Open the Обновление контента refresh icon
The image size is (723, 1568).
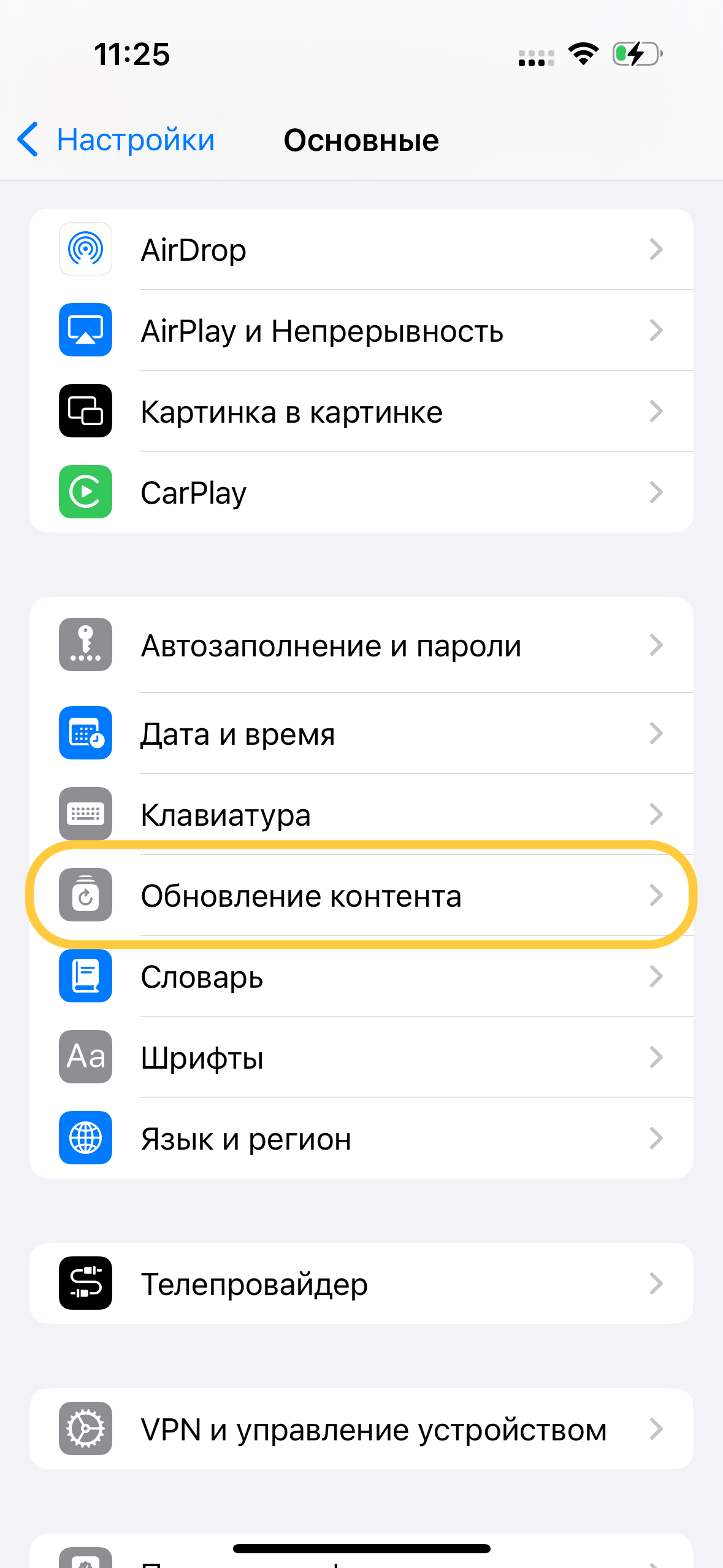tap(85, 896)
